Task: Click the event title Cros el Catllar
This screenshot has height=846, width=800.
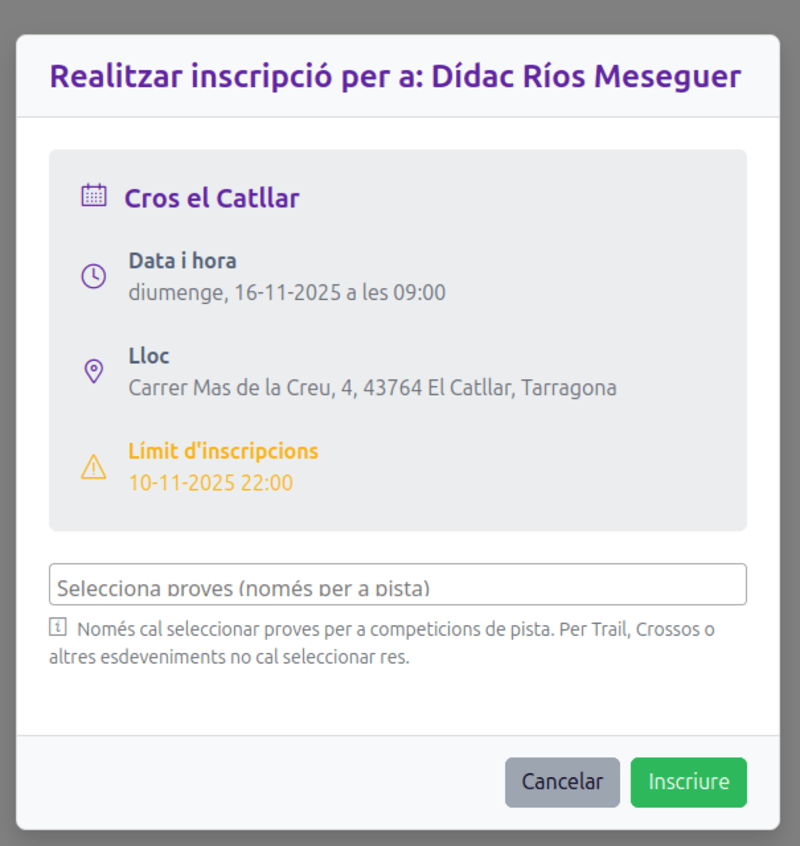Action: (x=212, y=198)
